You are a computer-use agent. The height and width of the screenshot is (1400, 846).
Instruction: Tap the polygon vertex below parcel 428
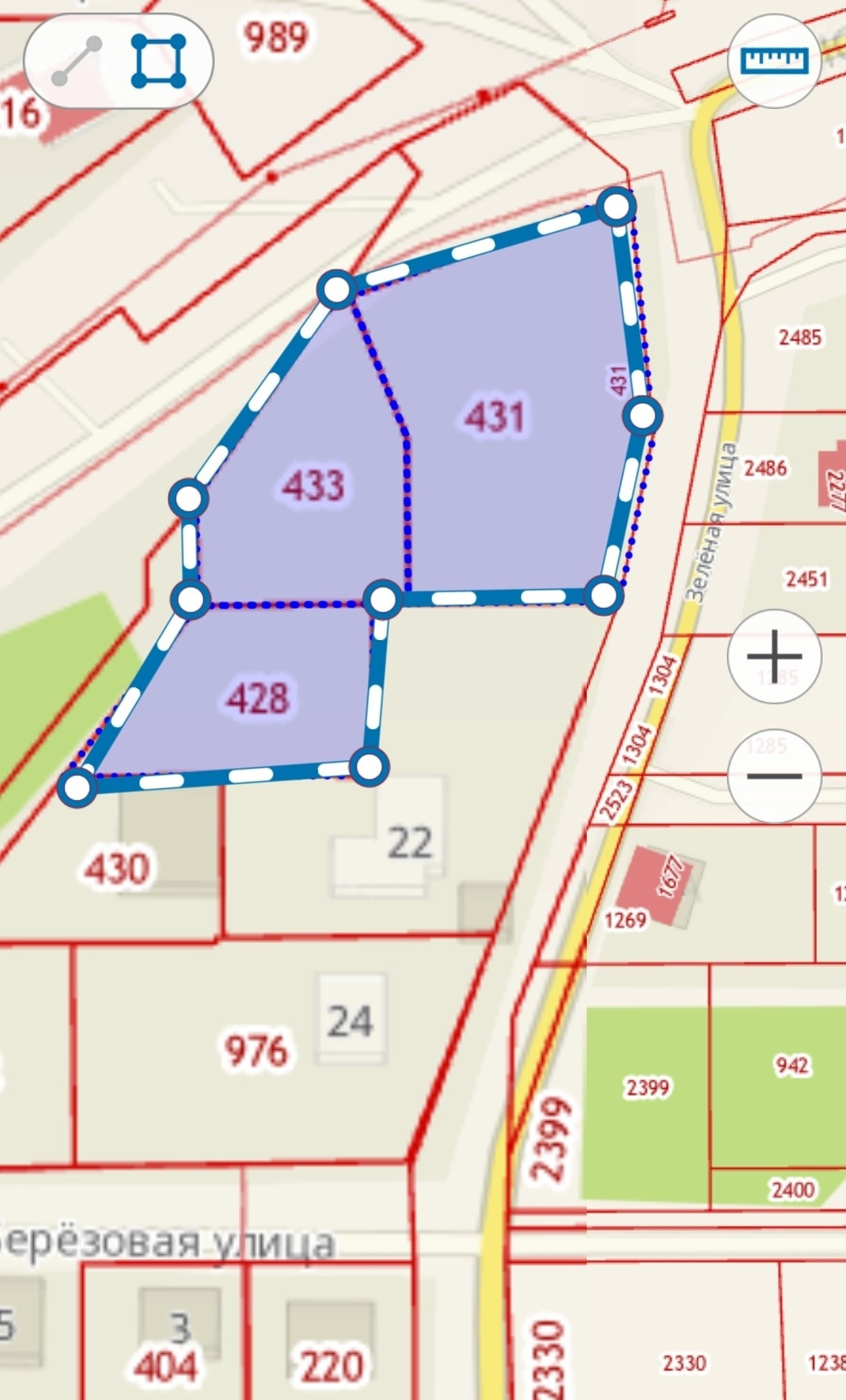click(x=369, y=766)
